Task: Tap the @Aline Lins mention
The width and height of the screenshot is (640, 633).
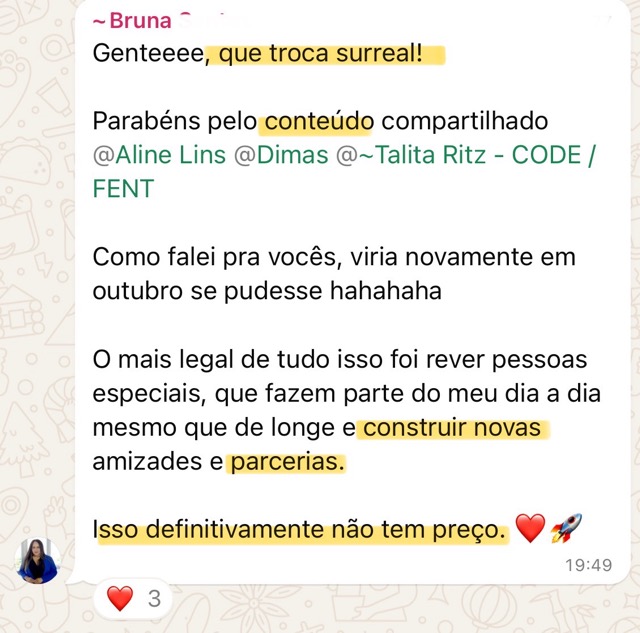Action: click(159, 155)
